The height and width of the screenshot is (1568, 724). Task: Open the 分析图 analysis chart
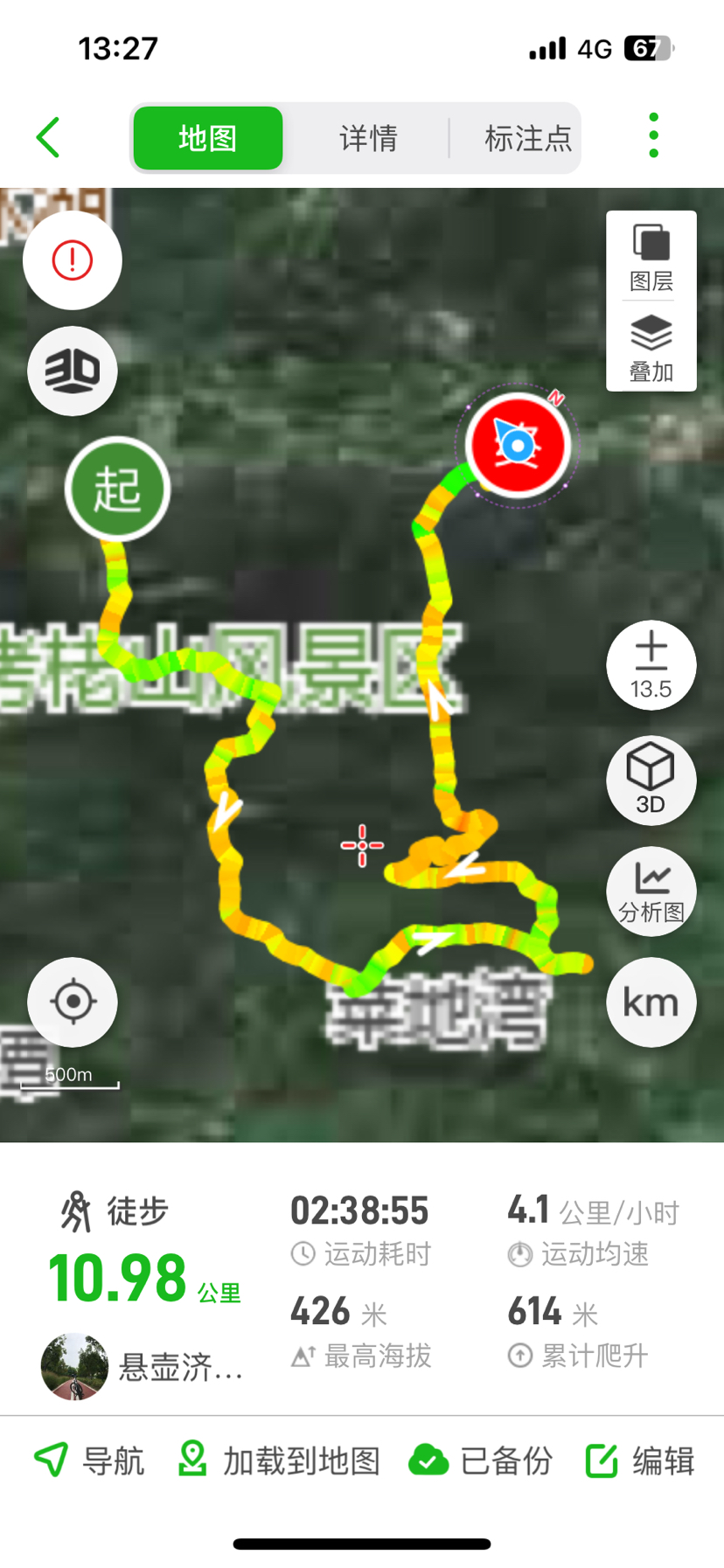tap(651, 891)
